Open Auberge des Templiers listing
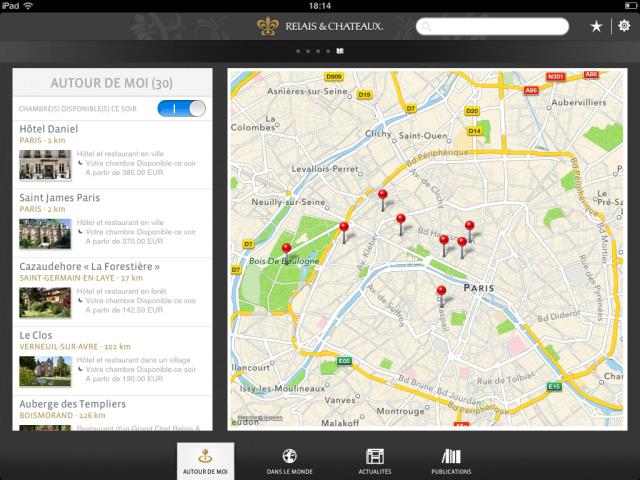 (x=112, y=412)
